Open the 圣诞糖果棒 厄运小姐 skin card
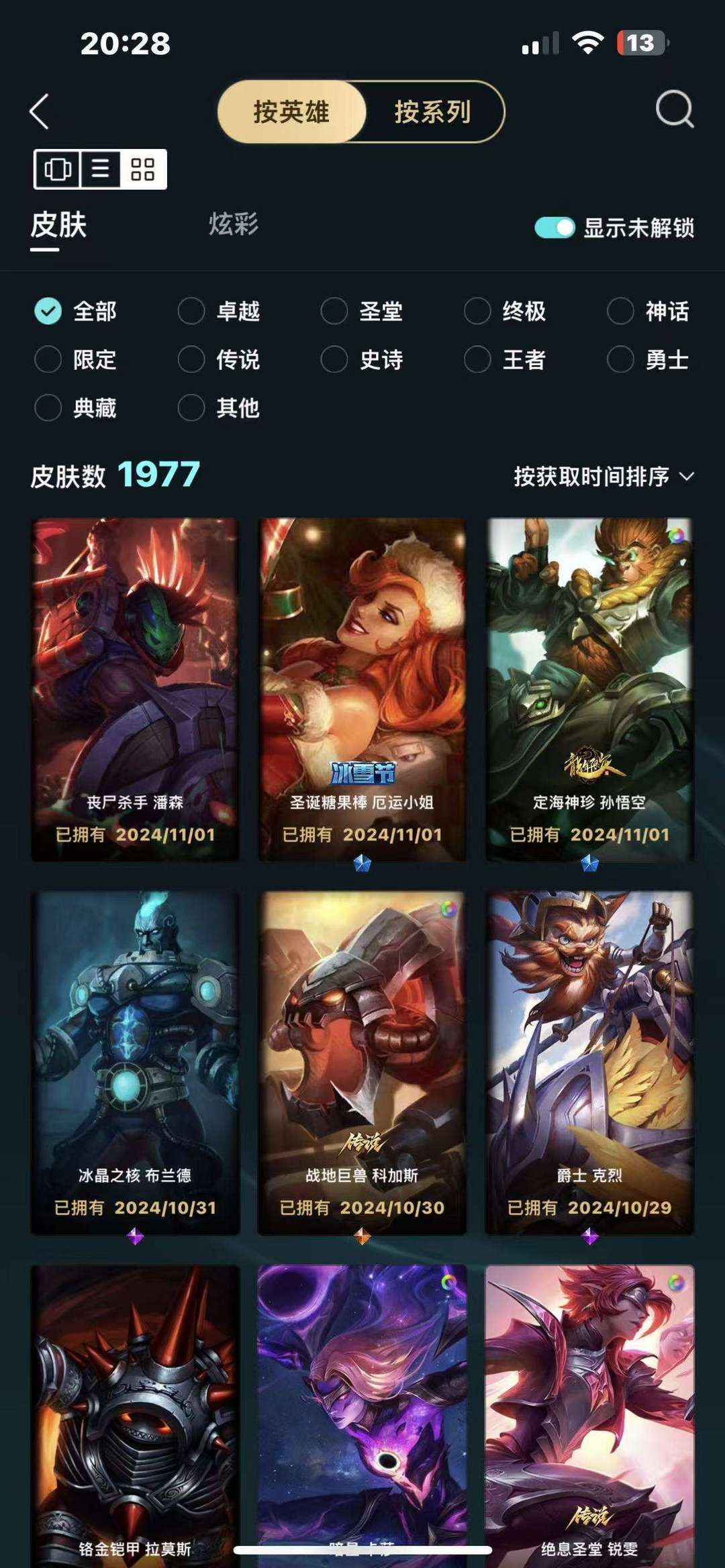The width and height of the screenshot is (725, 1568). pyautogui.click(x=362, y=689)
